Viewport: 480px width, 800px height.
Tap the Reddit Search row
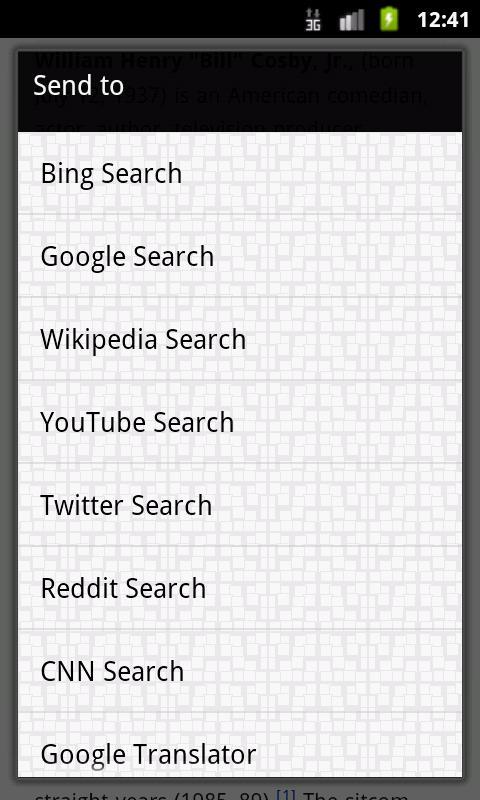pos(240,588)
